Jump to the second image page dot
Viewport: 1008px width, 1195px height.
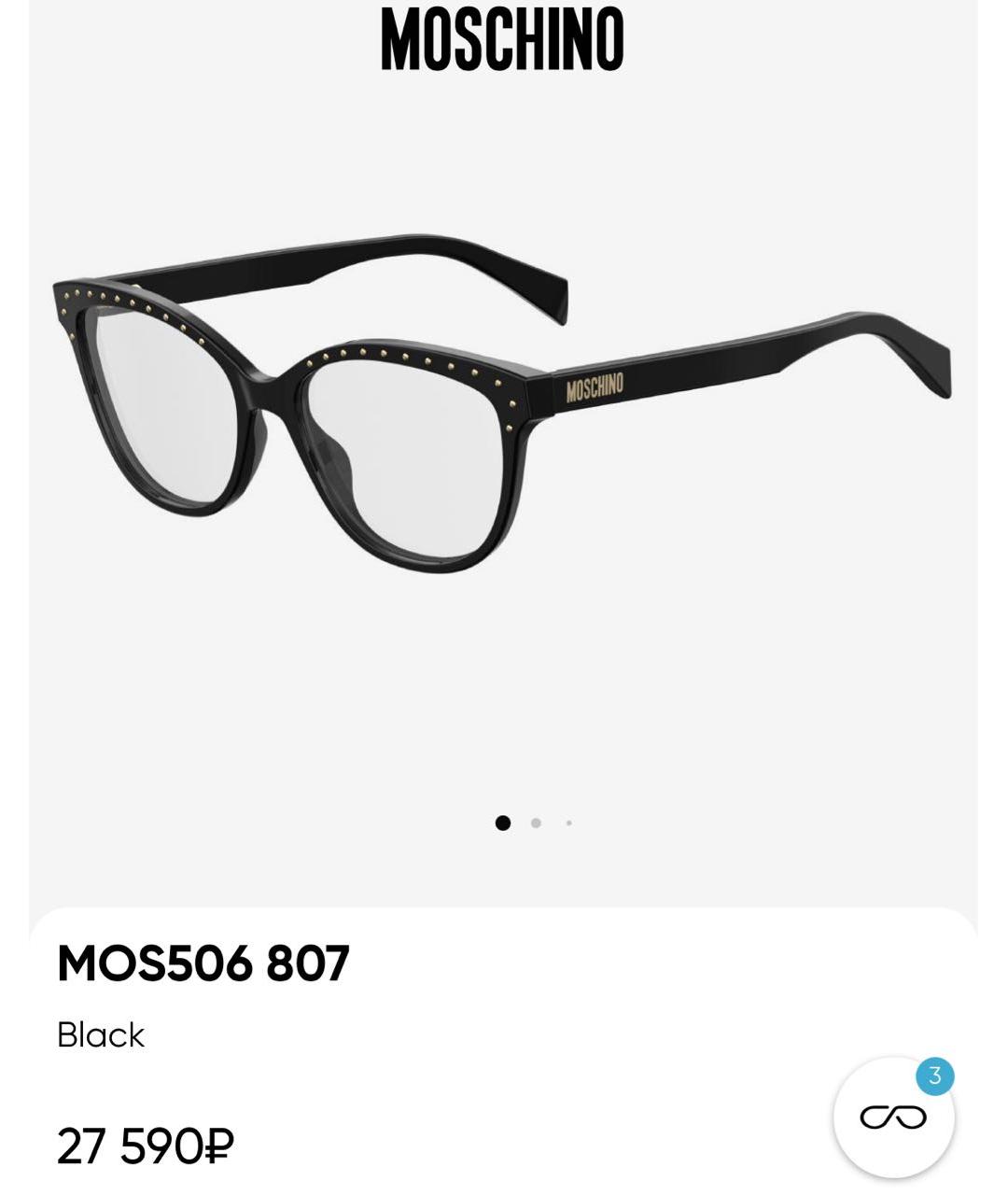pyautogui.click(x=536, y=823)
